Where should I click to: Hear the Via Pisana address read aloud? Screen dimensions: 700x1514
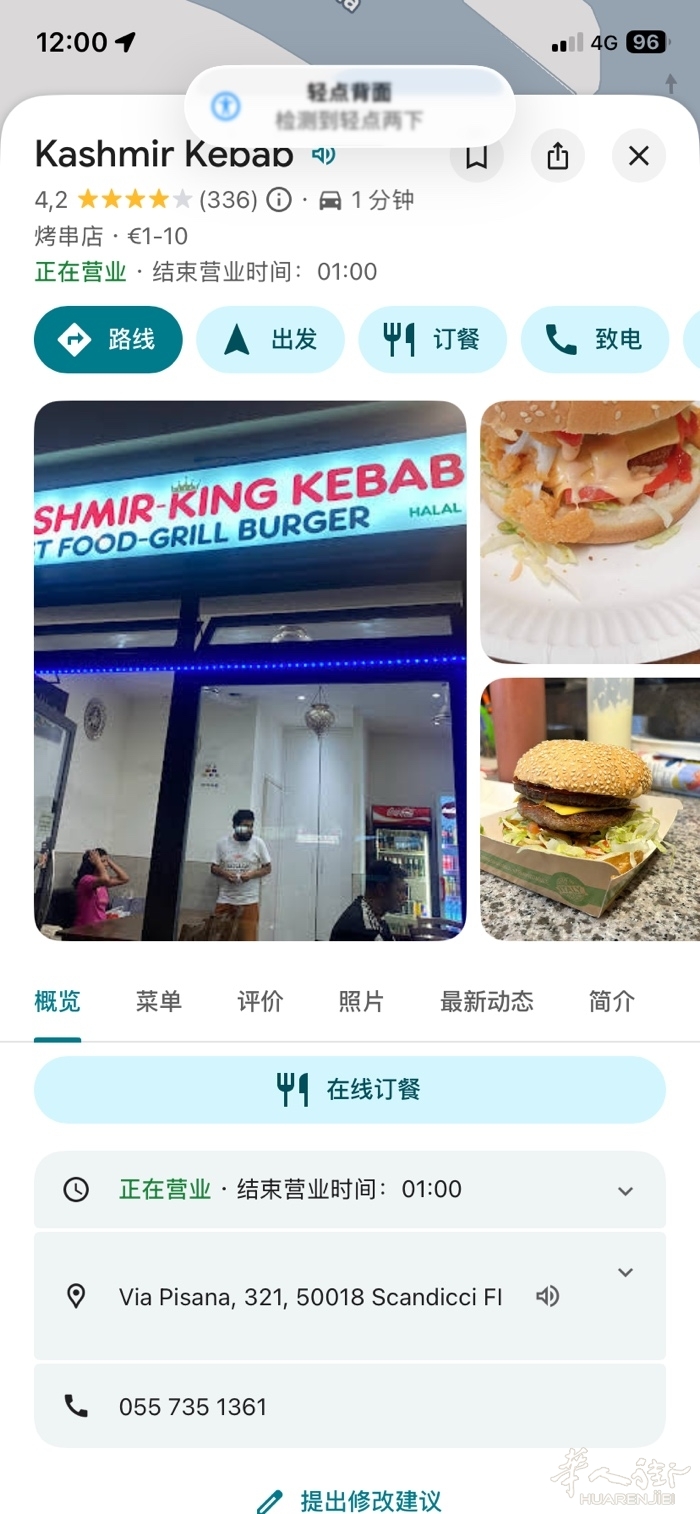[x=547, y=1297]
